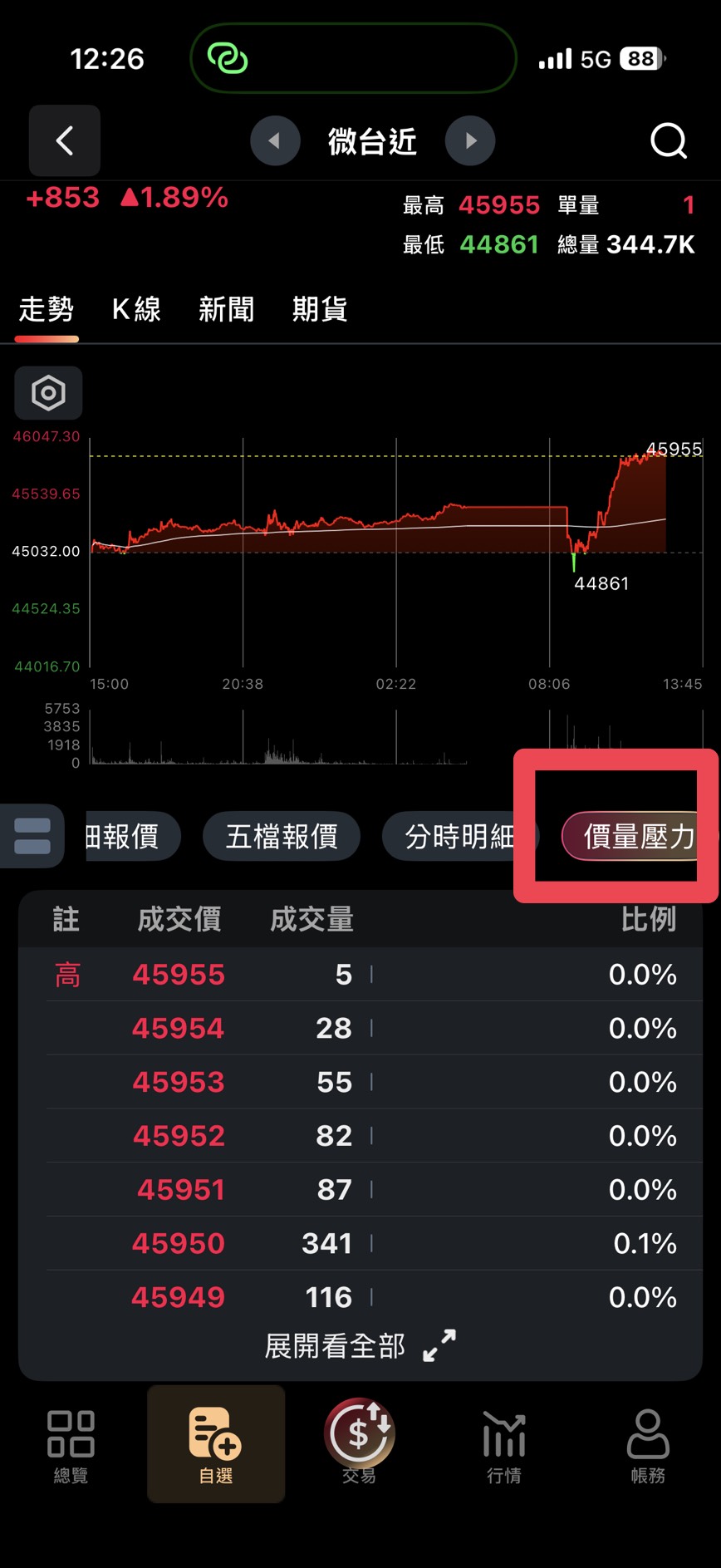Open the search magnifier icon

[669, 140]
